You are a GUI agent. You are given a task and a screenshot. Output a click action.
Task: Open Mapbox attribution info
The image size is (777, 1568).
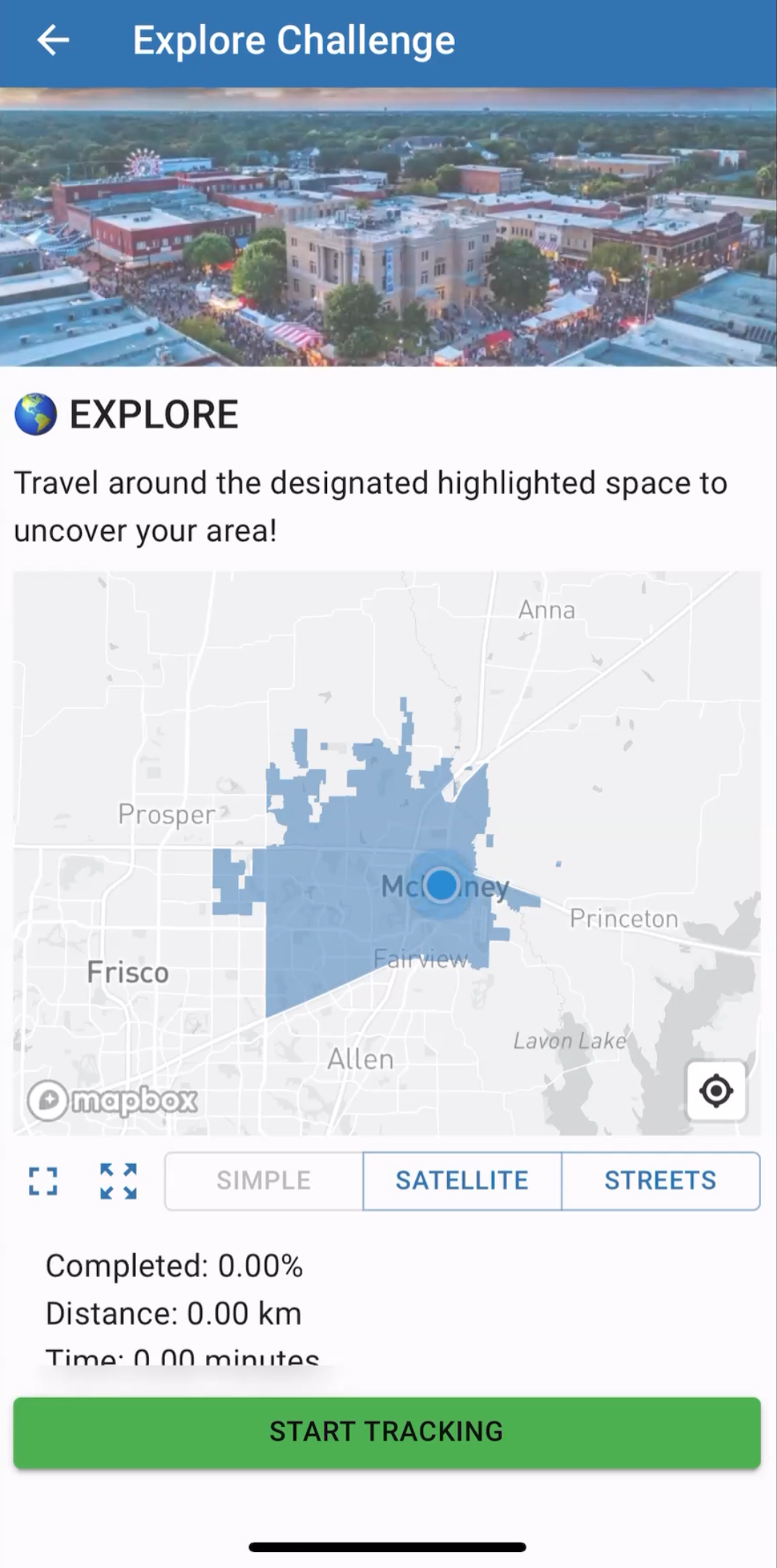tap(113, 1101)
